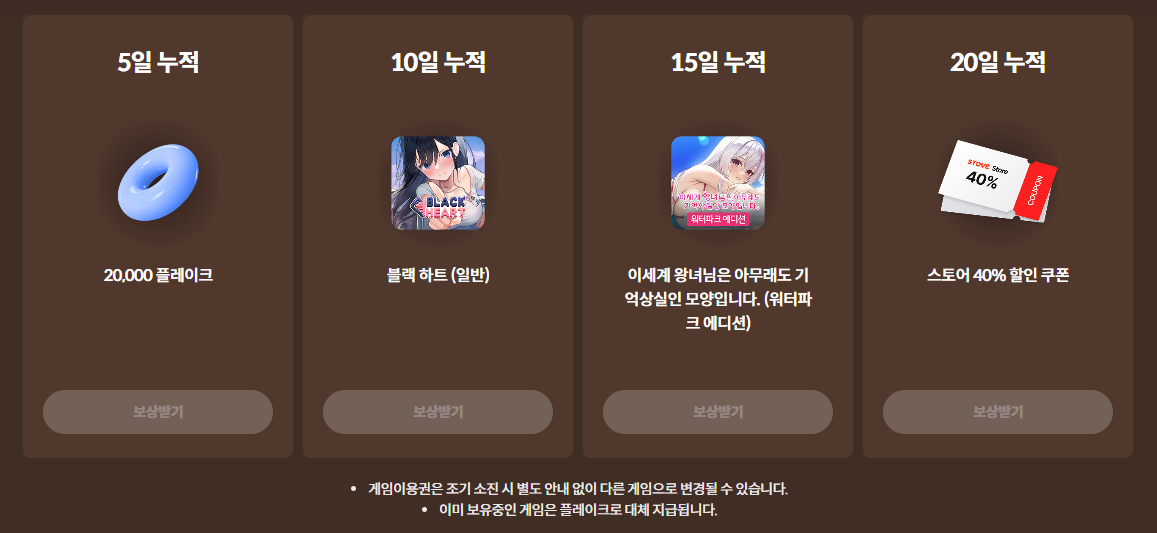
Task: Get the 20일 누적 스토어 40% 할인 쿠폰
Action: (998, 412)
